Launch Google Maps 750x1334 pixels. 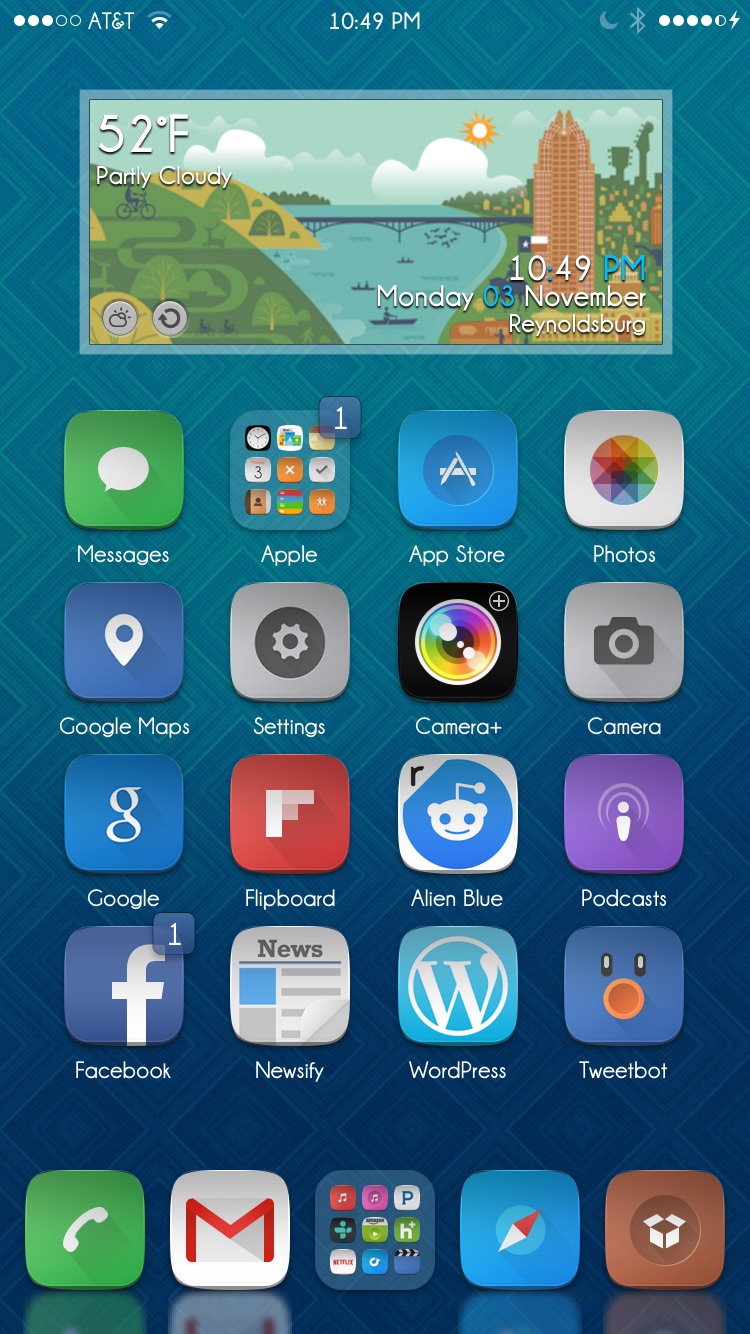pyautogui.click(x=124, y=641)
